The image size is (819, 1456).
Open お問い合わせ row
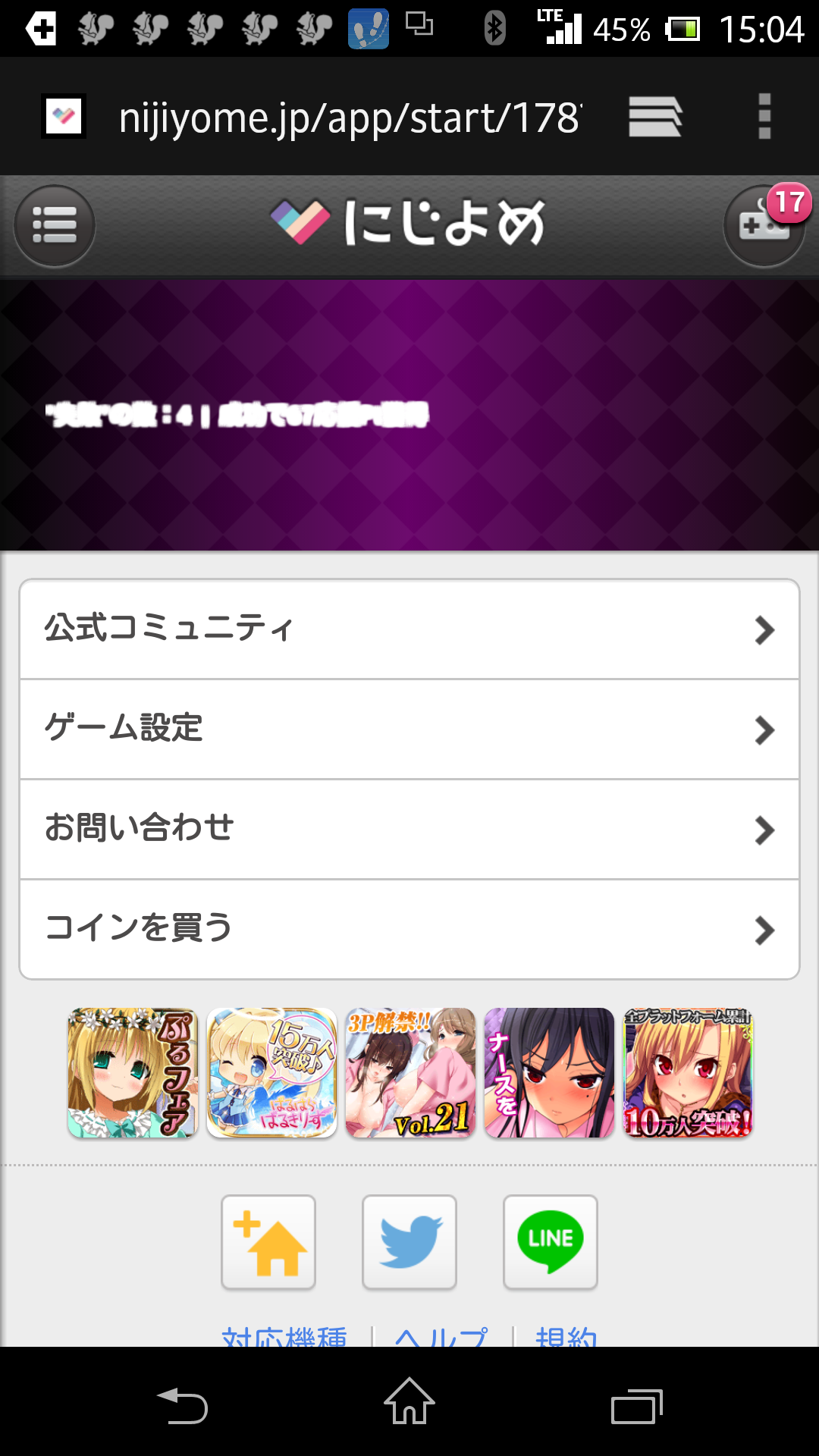point(409,829)
